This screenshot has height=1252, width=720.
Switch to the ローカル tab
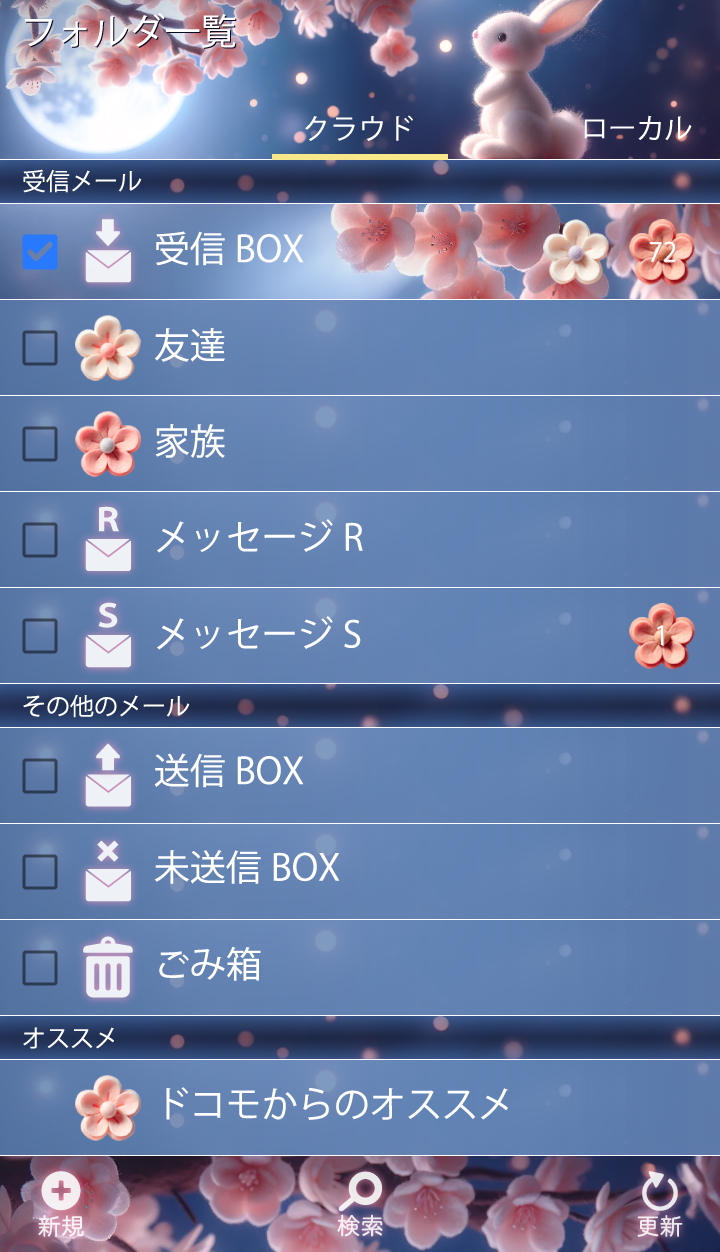(x=636, y=128)
